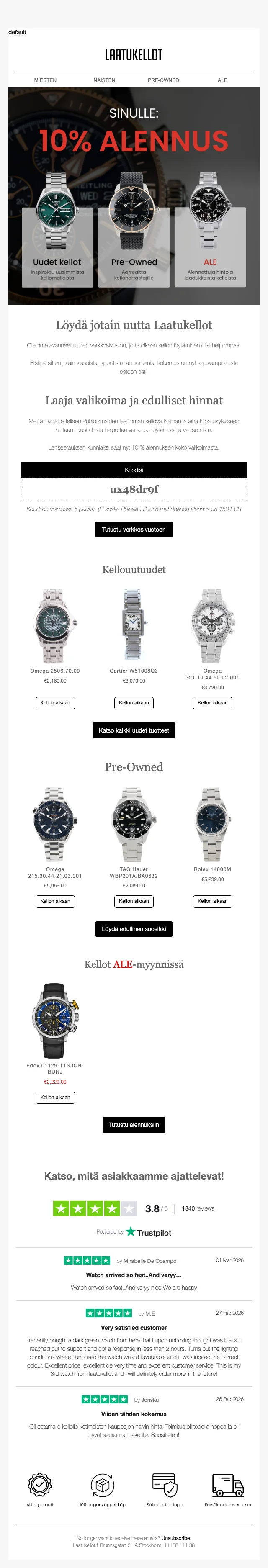Tap the Tutustu verkkosivustoon button
The image size is (268, 1568).
[x=134, y=530]
